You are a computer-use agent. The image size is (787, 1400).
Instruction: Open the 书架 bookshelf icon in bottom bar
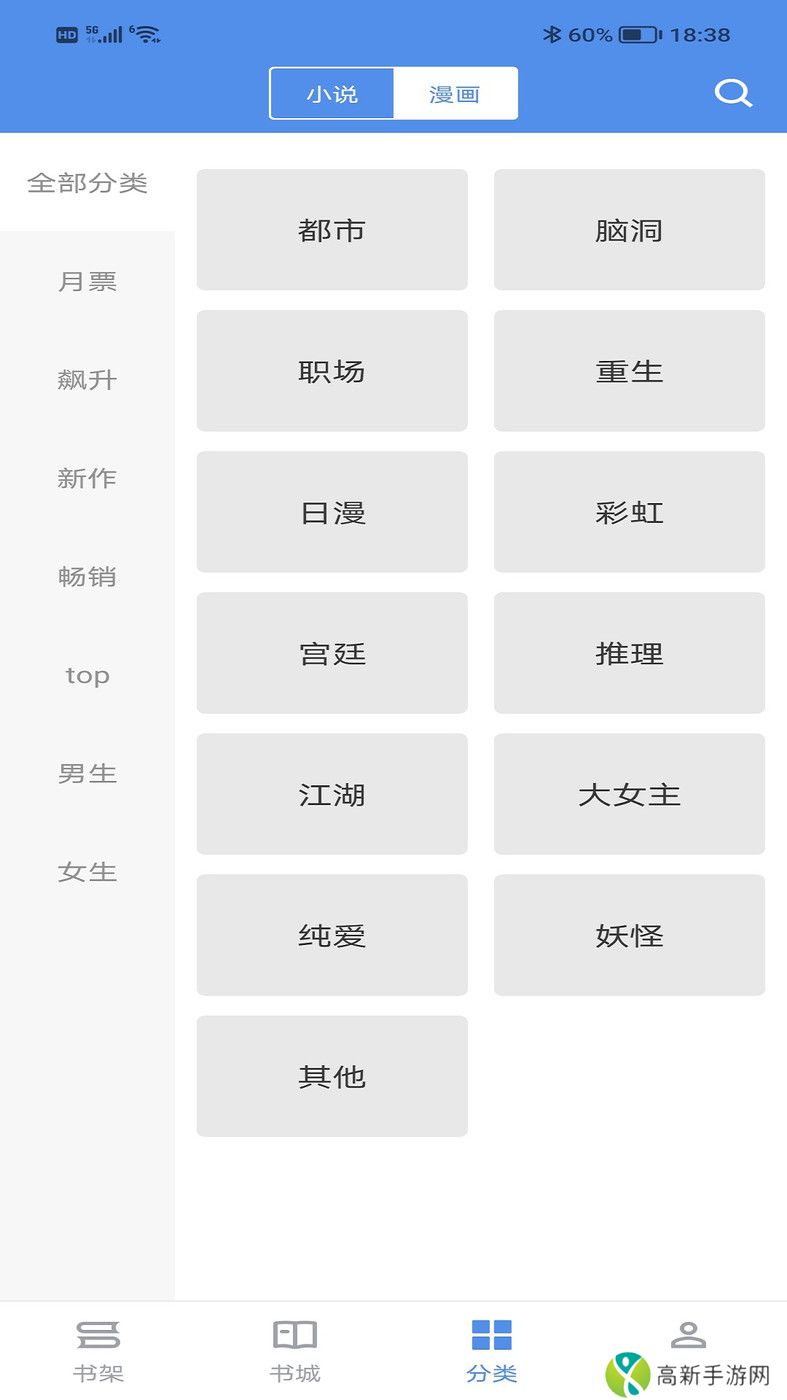point(98,1347)
